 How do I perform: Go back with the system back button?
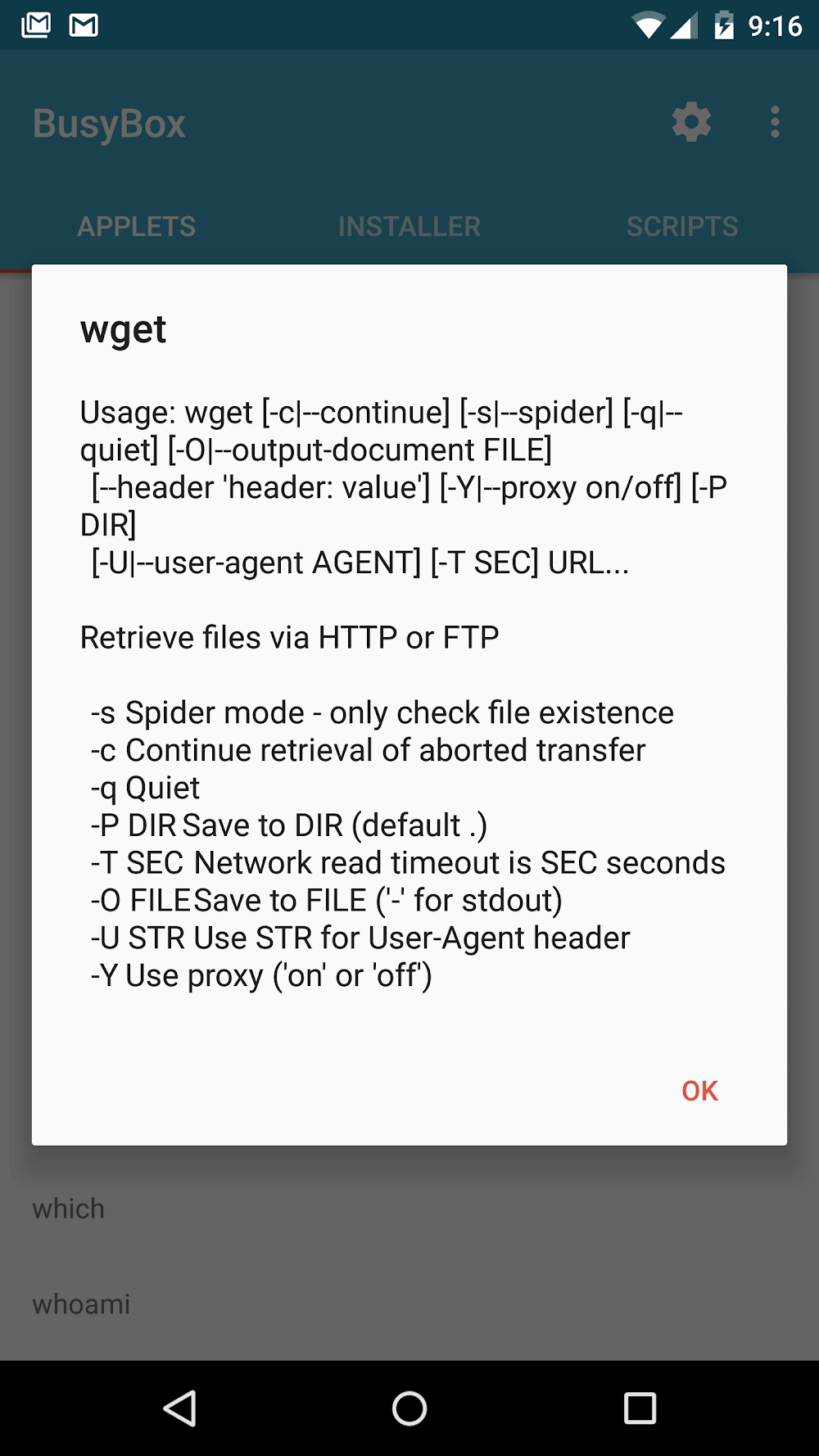click(x=180, y=1409)
